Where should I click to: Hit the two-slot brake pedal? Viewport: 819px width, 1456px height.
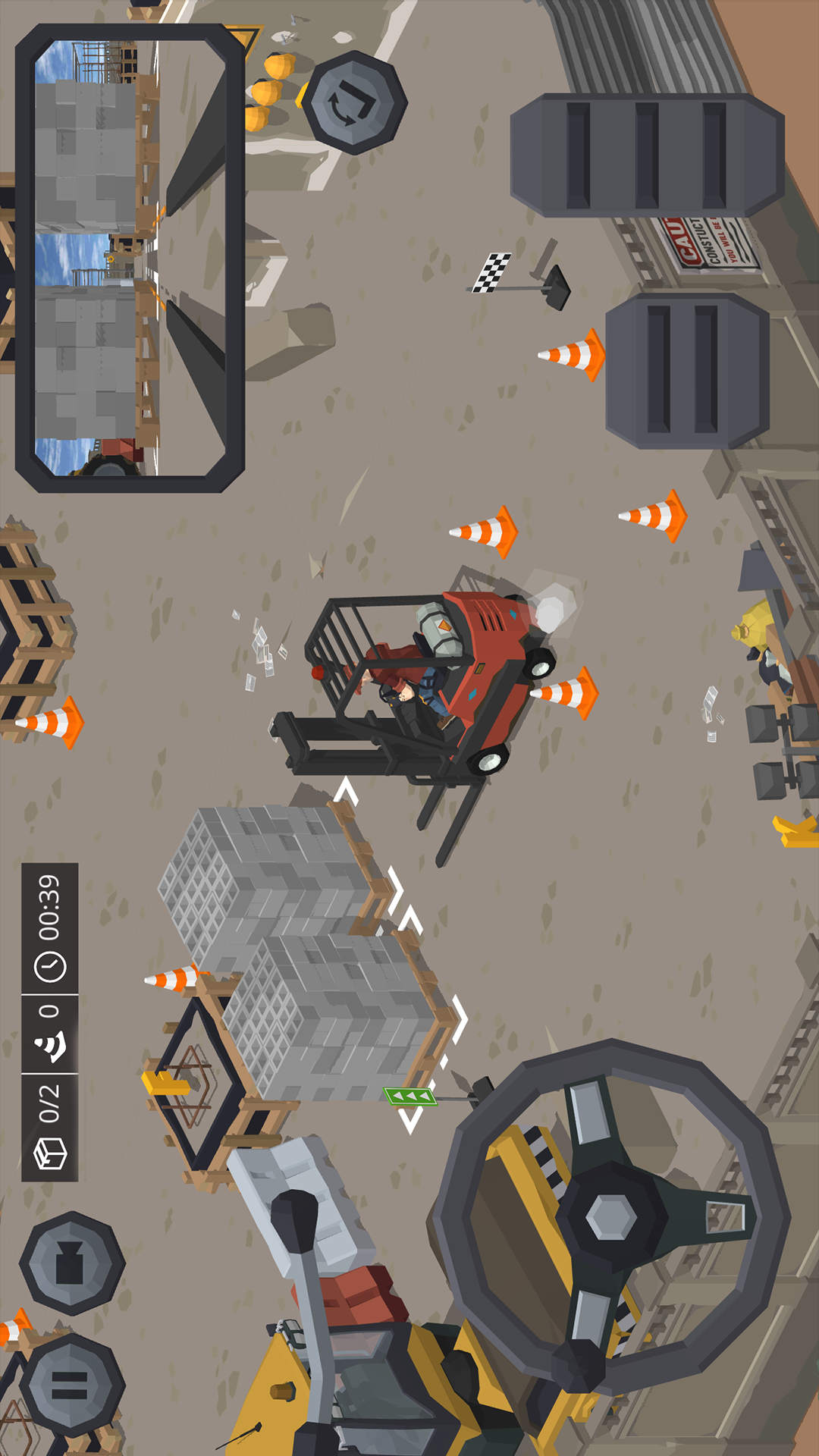click(x=686, y=370)
